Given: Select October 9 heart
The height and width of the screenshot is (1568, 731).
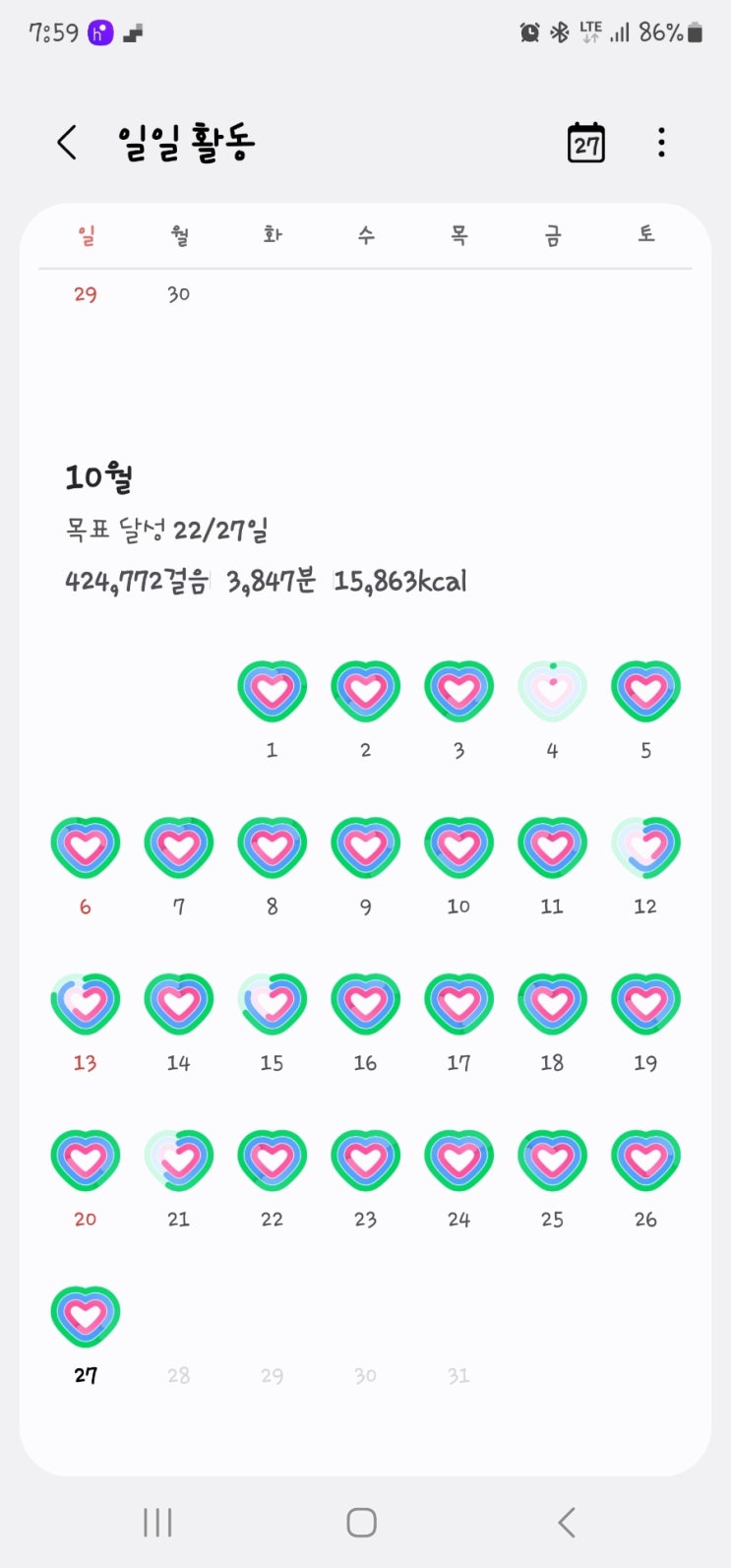Looking at the screenshot, I should 365,847.
